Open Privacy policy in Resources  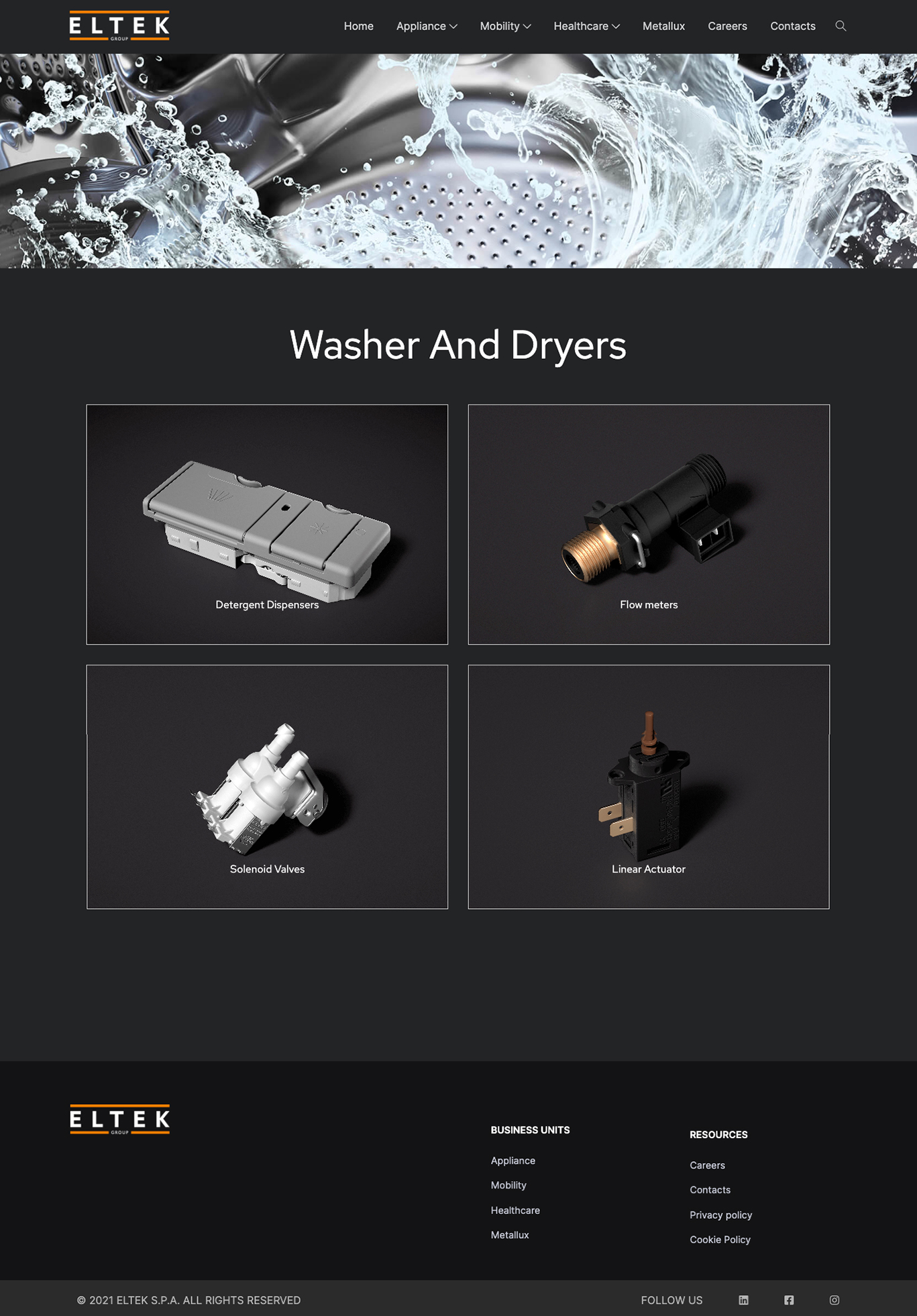720,1215
